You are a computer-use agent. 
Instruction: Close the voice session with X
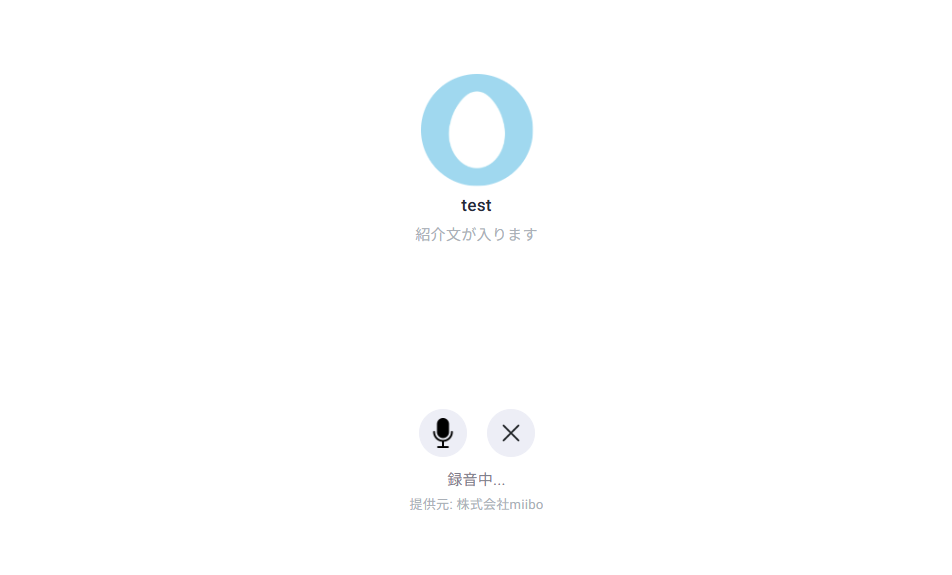coord(510,433)
